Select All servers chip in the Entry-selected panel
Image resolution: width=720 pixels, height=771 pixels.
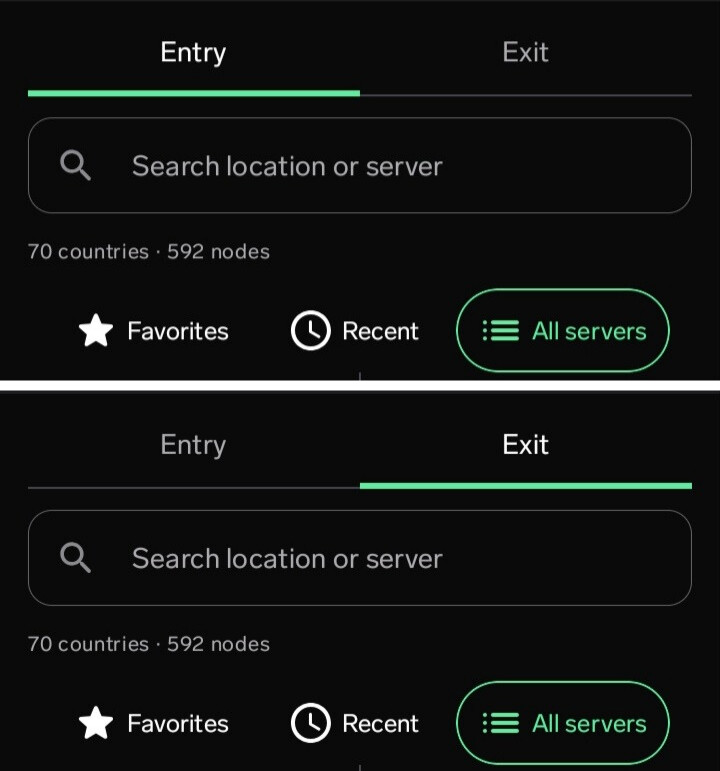click(563, 330)
